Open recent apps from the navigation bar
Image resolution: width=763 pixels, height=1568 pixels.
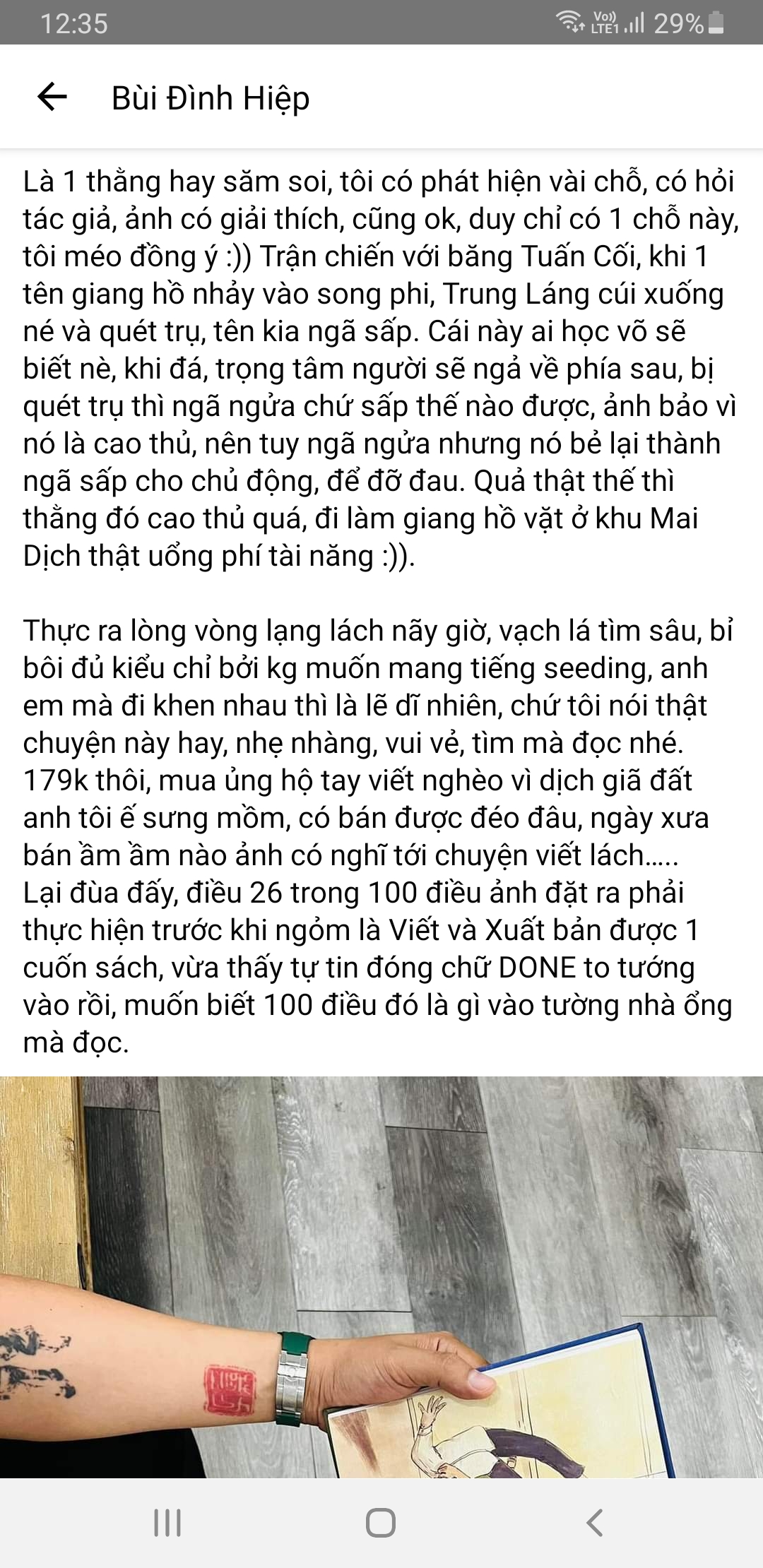pyautogui.click(x=167, y=1523)
